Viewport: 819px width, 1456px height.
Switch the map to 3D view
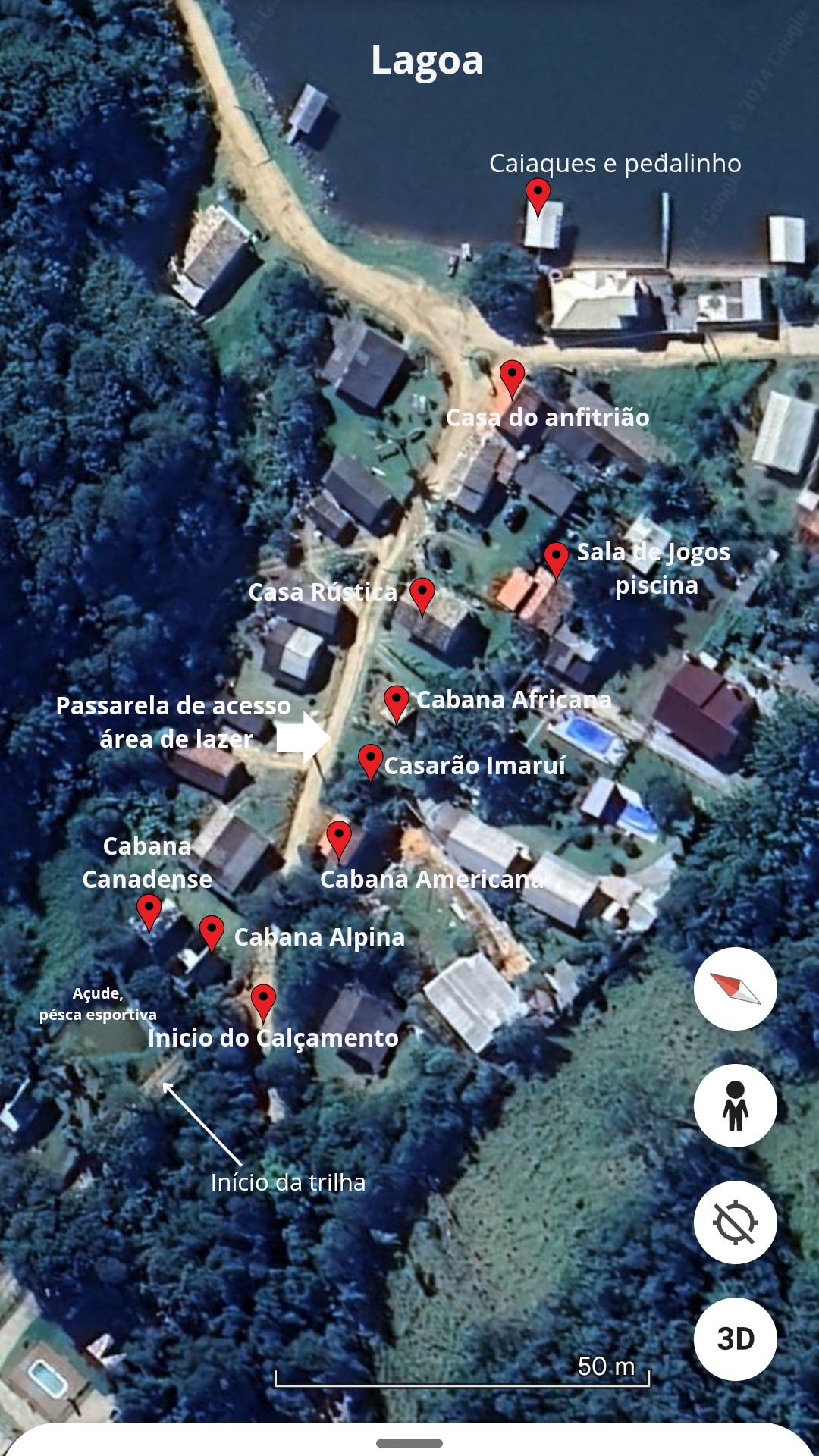(x=735, y=1339)
